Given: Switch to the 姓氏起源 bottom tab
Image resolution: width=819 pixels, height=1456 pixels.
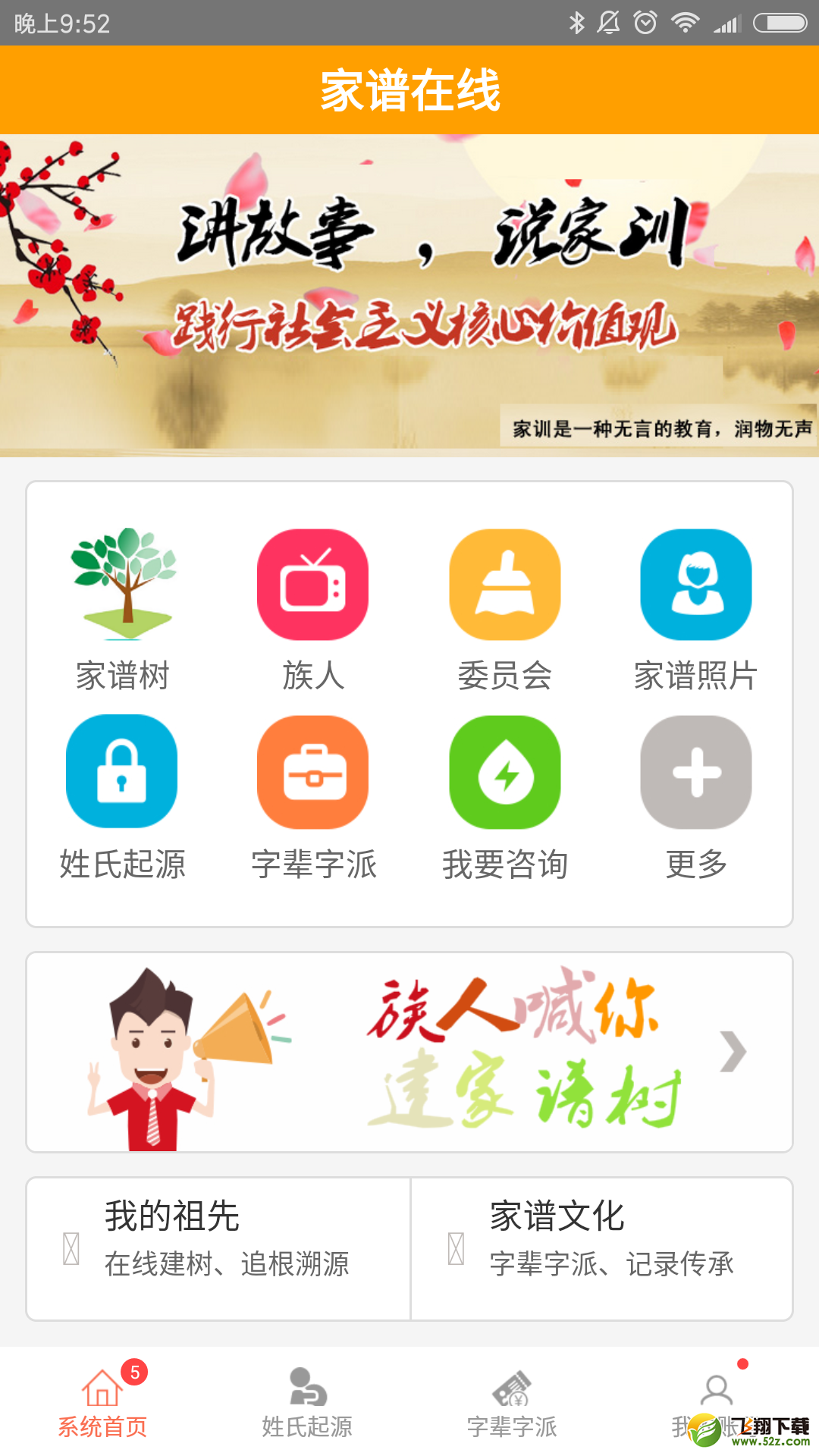Looking at the screenshot, I should (x=307, y=1403).
